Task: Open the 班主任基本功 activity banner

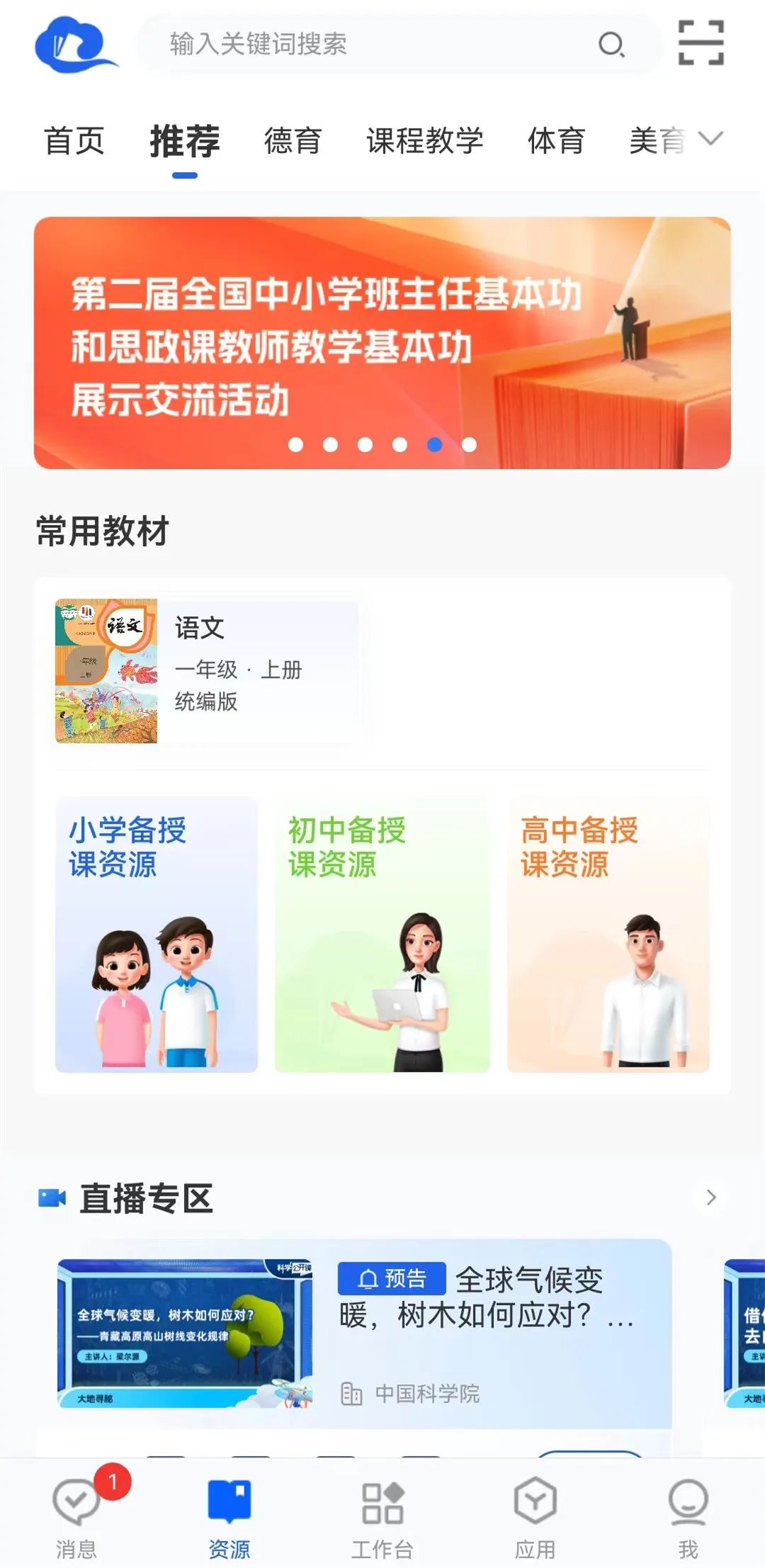Action: coord(382,343)
